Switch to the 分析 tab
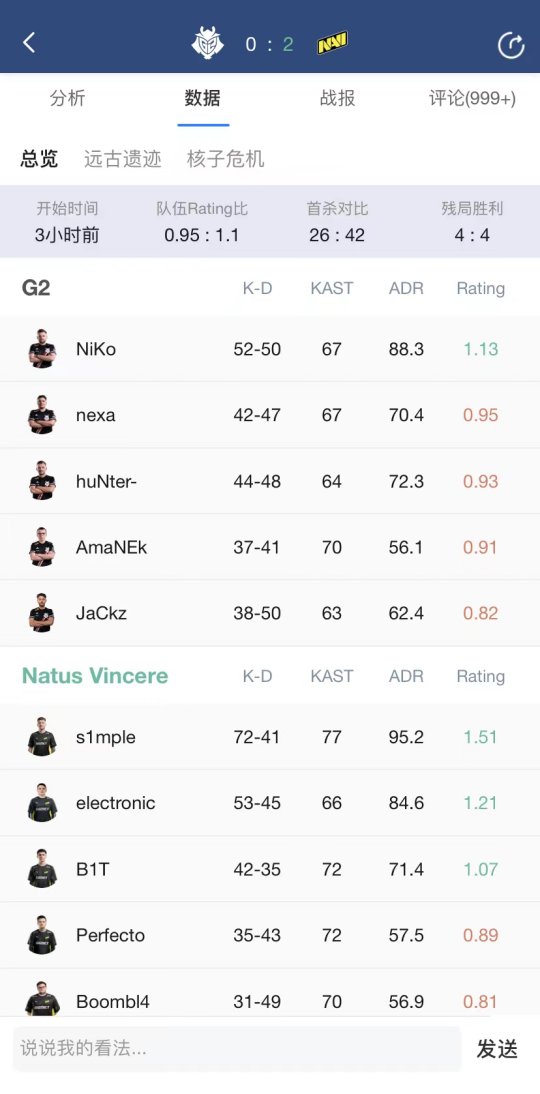Screen dimensions: 540x1094 click(68, 98)
